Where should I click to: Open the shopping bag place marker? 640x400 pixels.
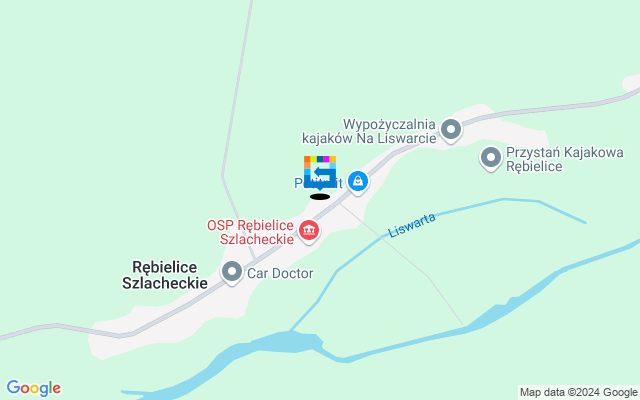[x=357, y=182]
